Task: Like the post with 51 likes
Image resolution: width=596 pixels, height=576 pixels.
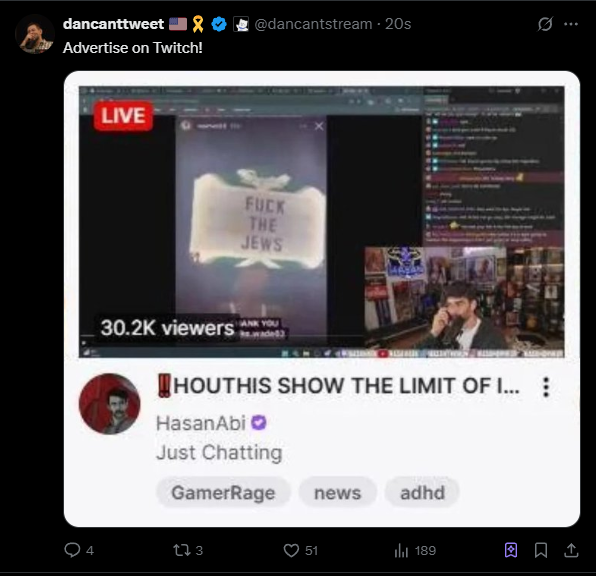Action: (x=300, y=550)
